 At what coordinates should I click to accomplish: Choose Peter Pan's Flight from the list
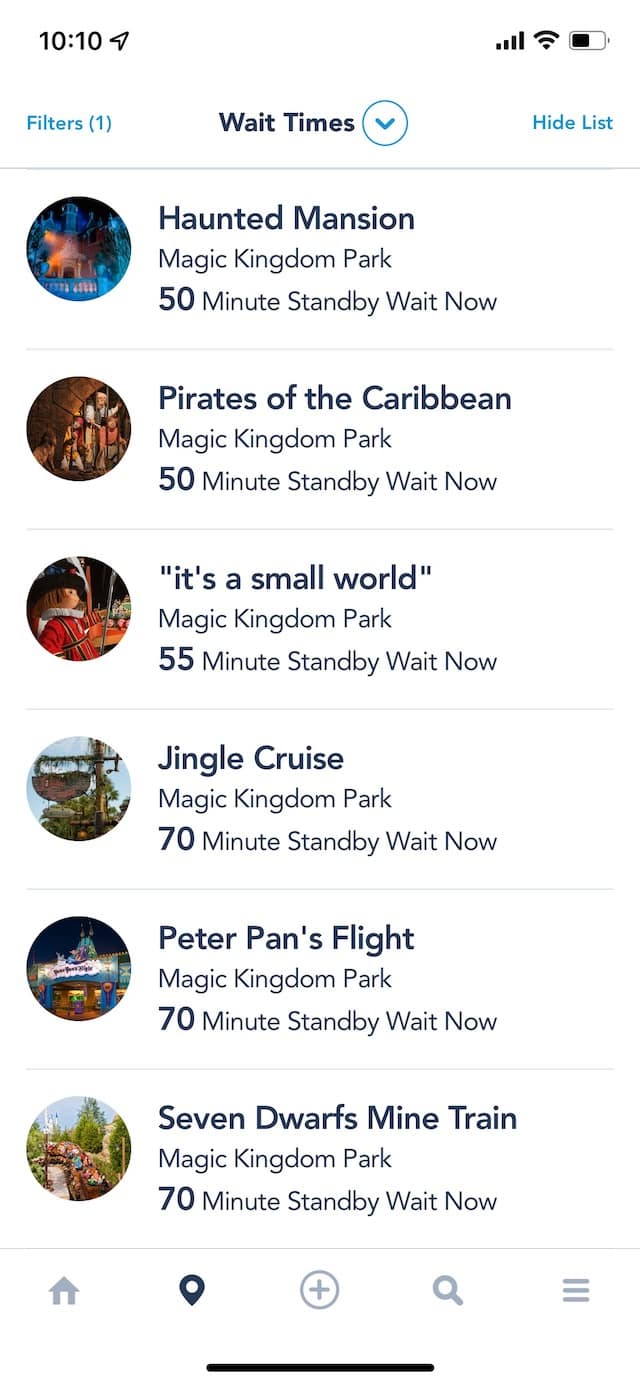320,979
